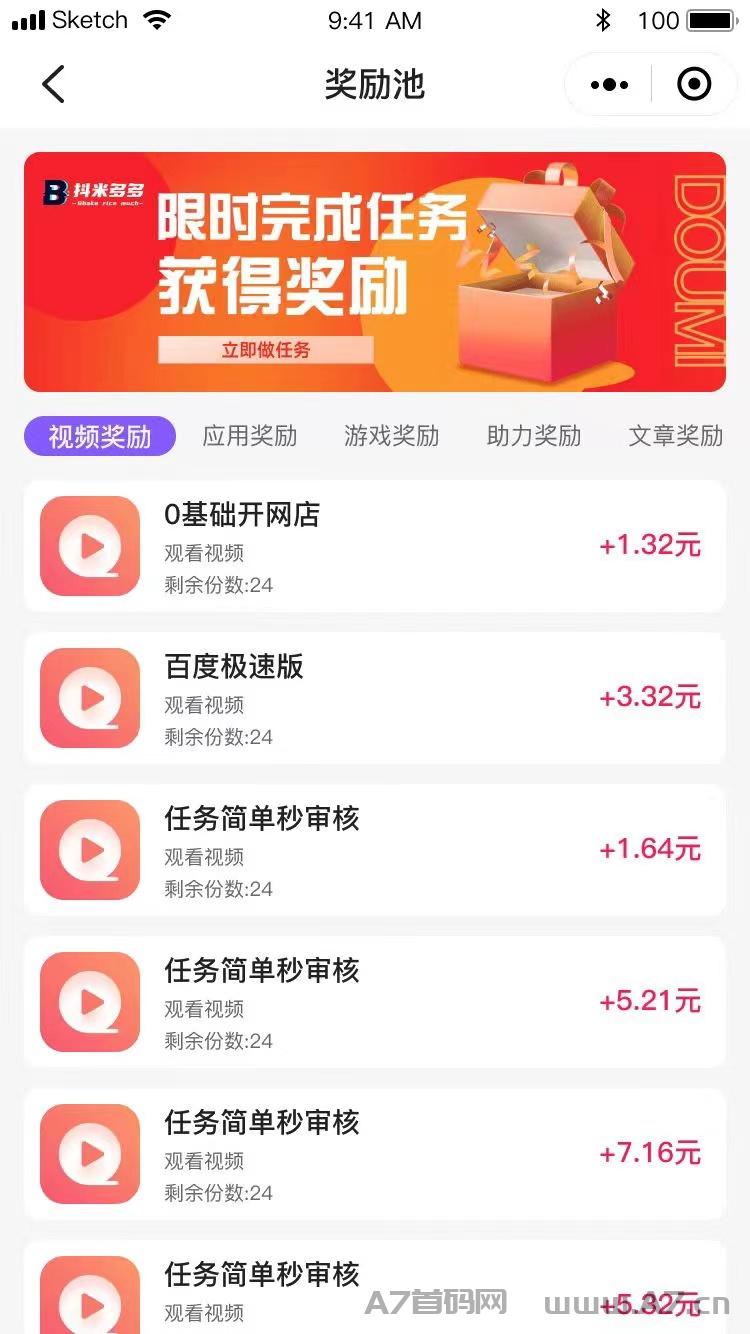Image resolution: width=750 pixels, height=1334 pixels.
Task: Switch to the 文章奖励 tab
Action: click(675, 436)
